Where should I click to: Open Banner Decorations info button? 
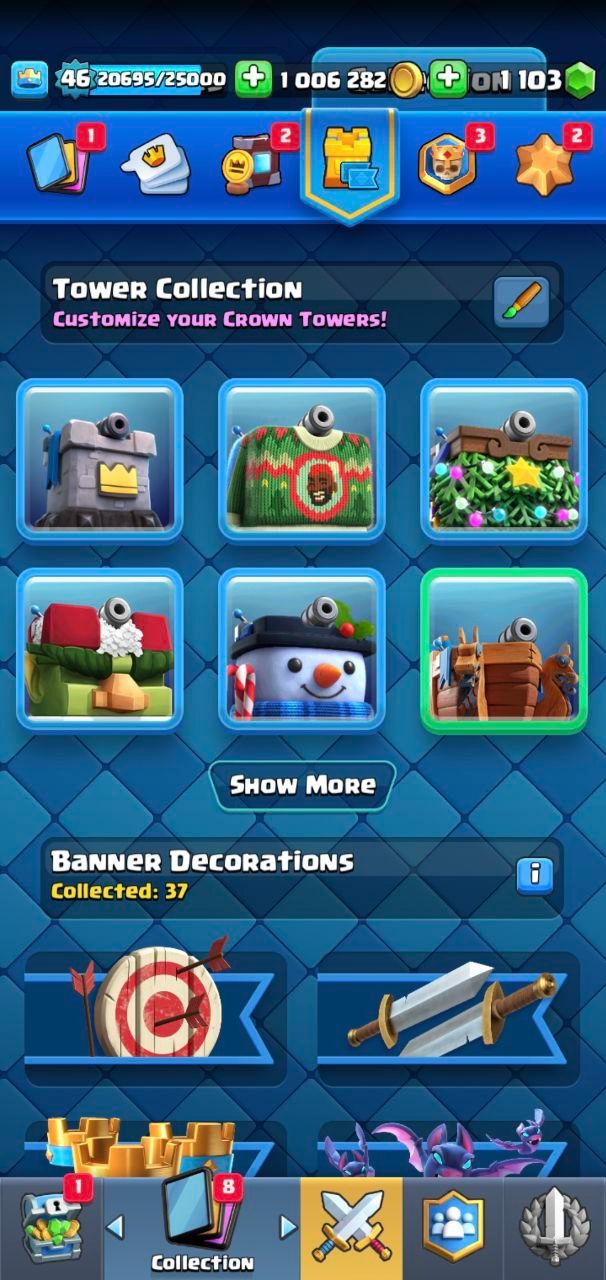coord(534,875)
